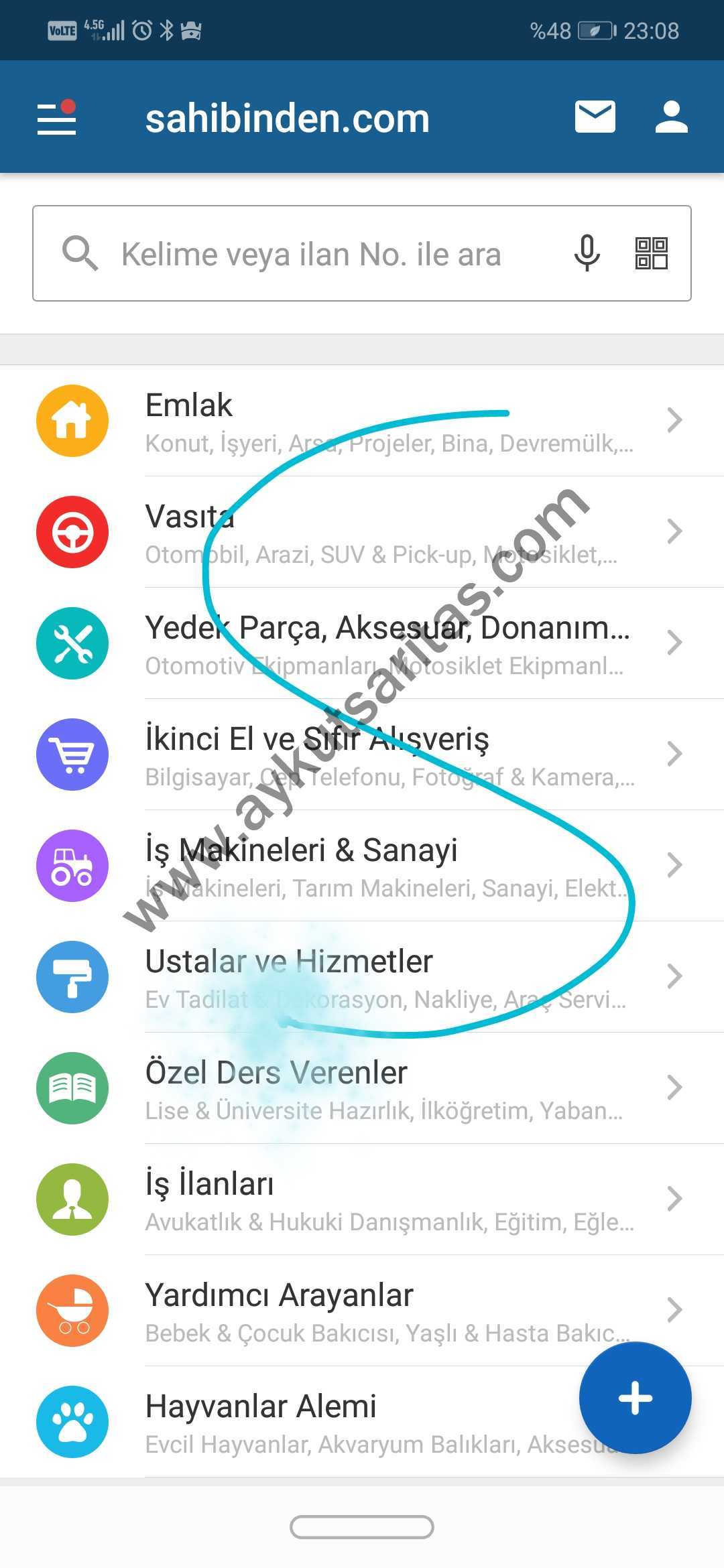Open the messages envelope icon
This screenshot has height=1568, width=724.
click(x=595, y=117)
